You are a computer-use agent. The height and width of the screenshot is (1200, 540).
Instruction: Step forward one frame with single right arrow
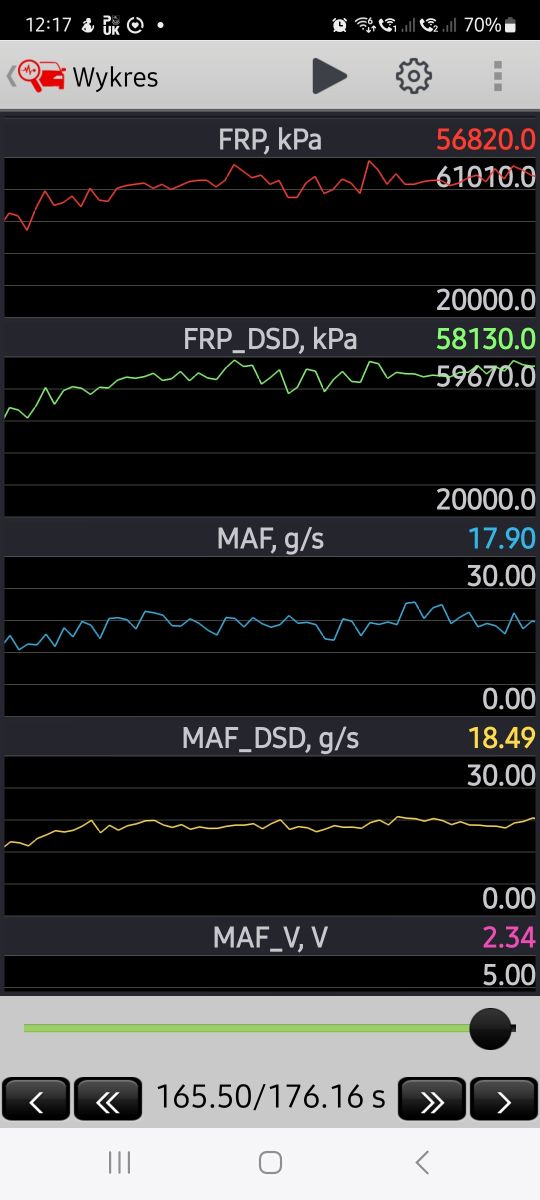tap(504, 1100)
